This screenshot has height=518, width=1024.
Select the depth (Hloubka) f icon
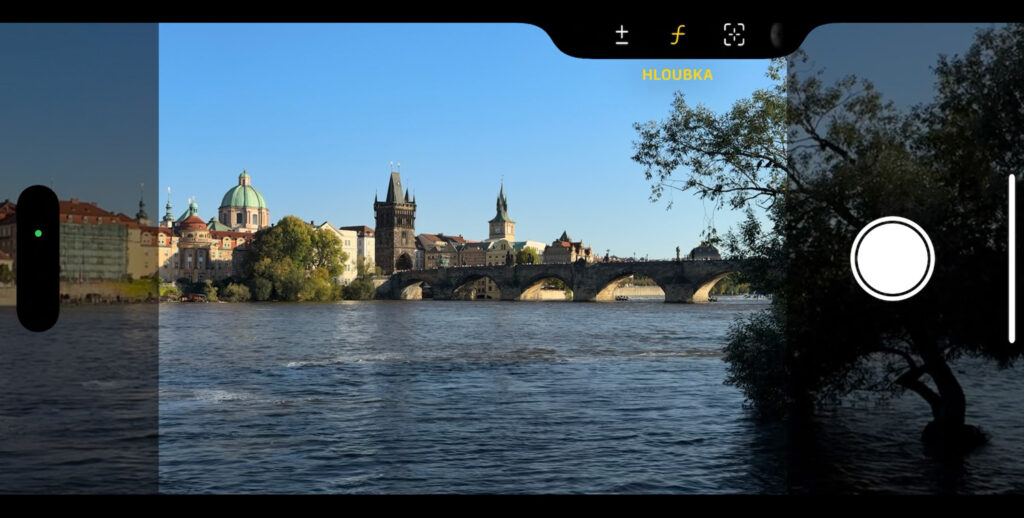click(x=678, y=35)
